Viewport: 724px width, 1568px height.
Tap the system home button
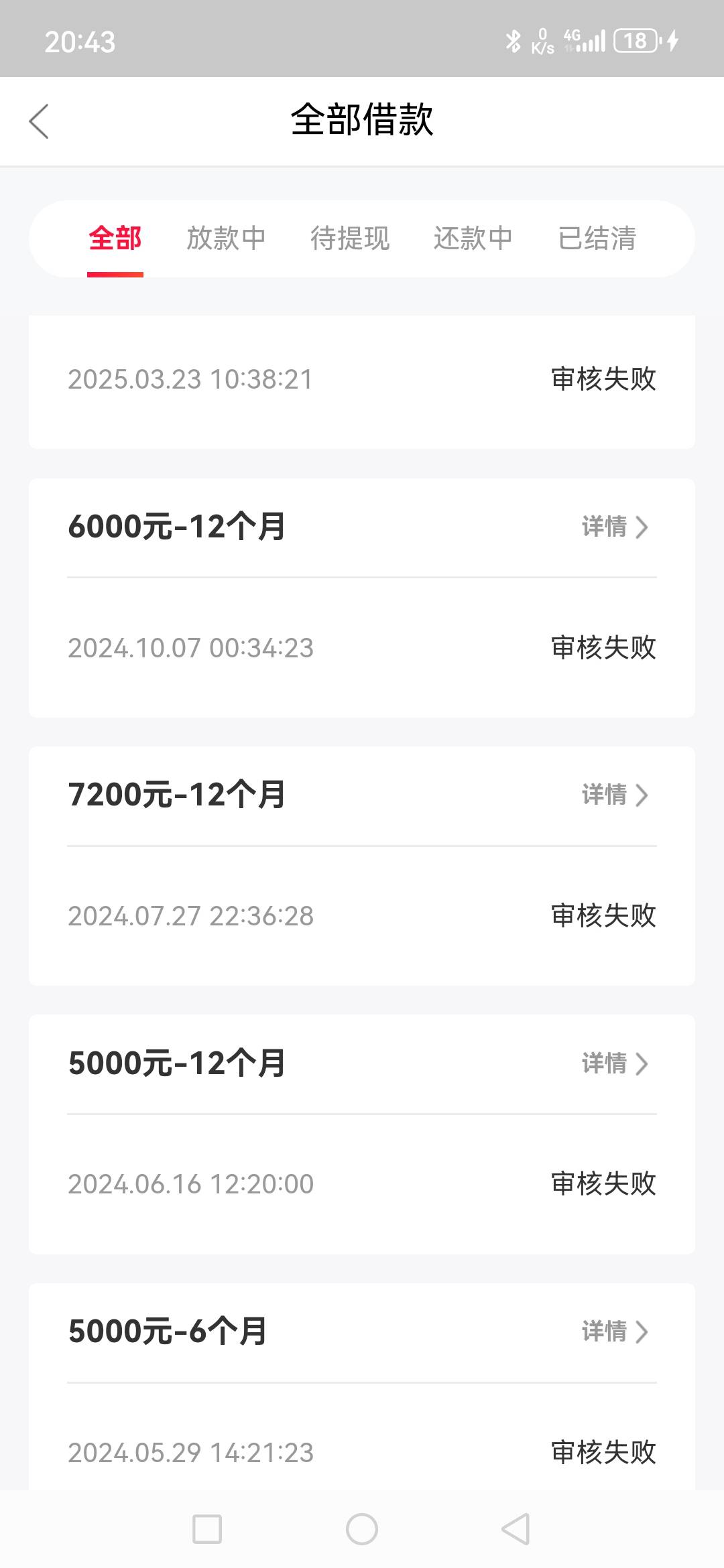[362, 1529]
